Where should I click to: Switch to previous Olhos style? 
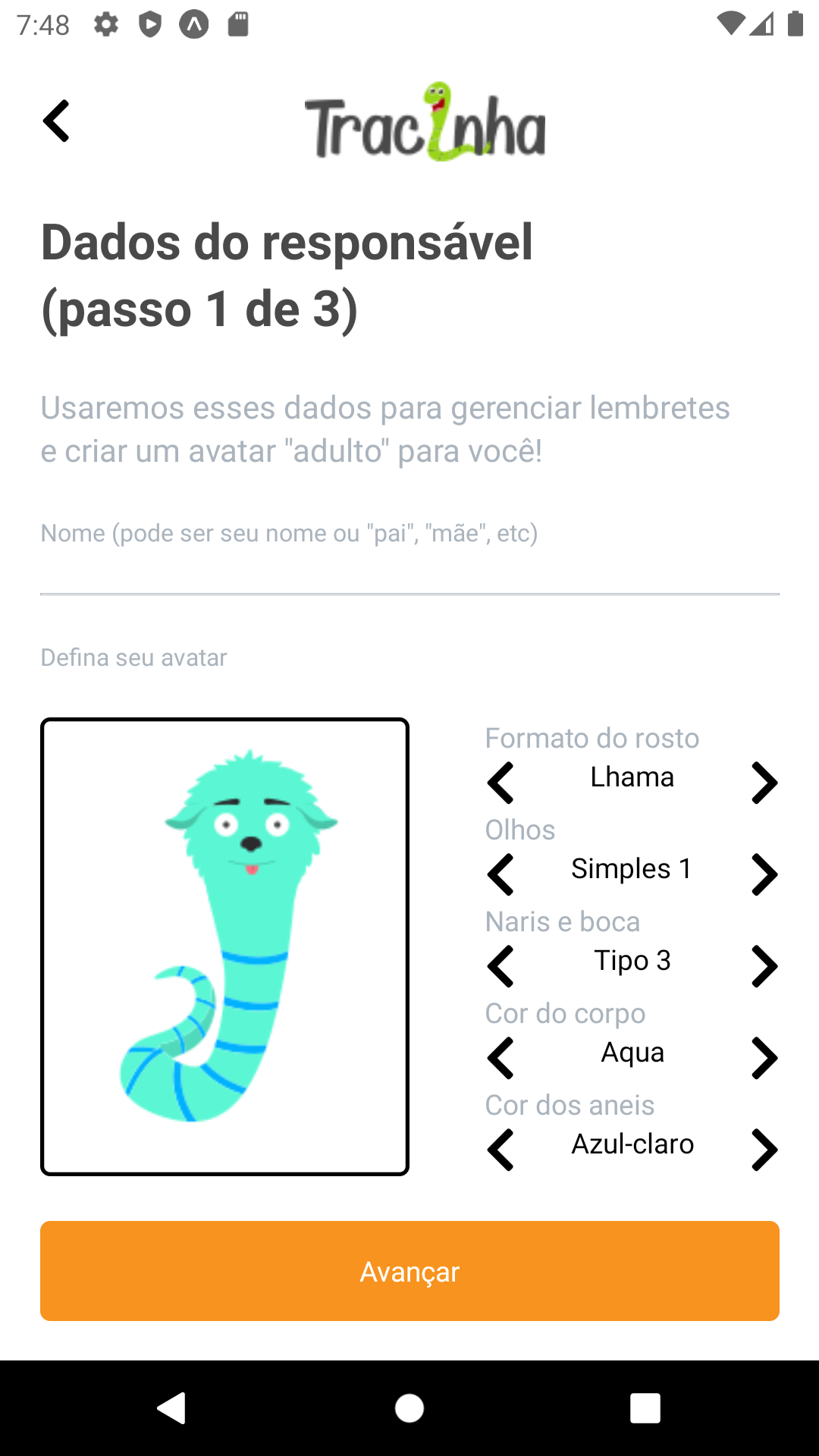(x=500, y=874)
